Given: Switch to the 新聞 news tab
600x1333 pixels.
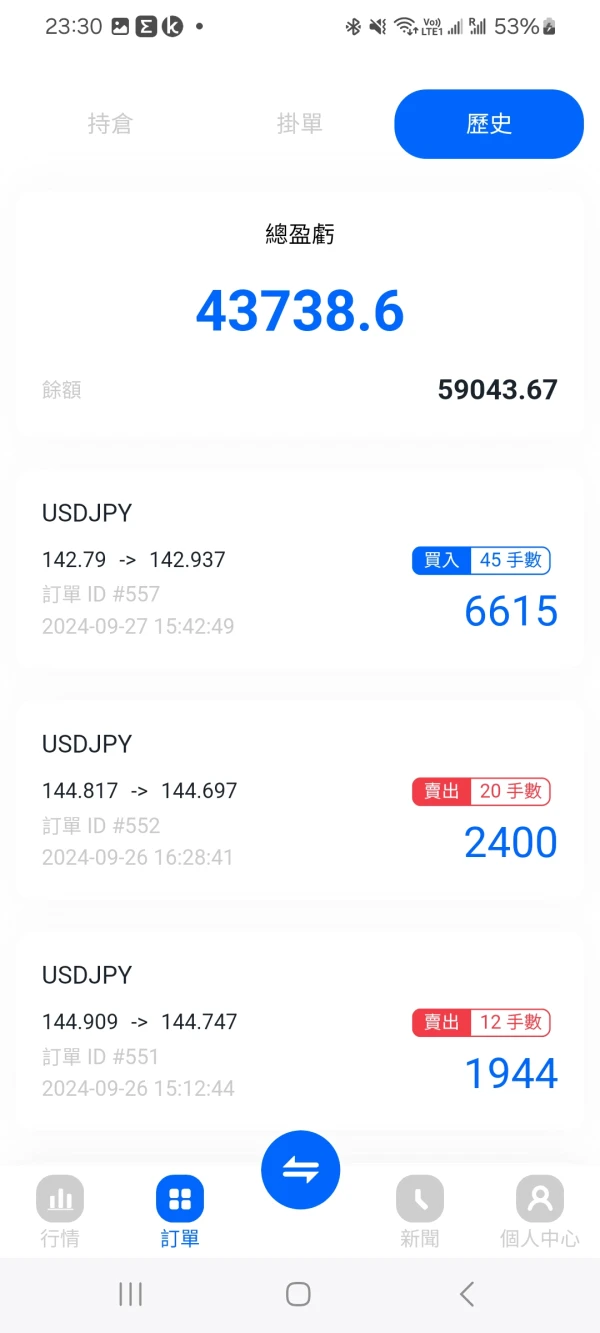Looking at the screenshot, I should click(420, 1210).
